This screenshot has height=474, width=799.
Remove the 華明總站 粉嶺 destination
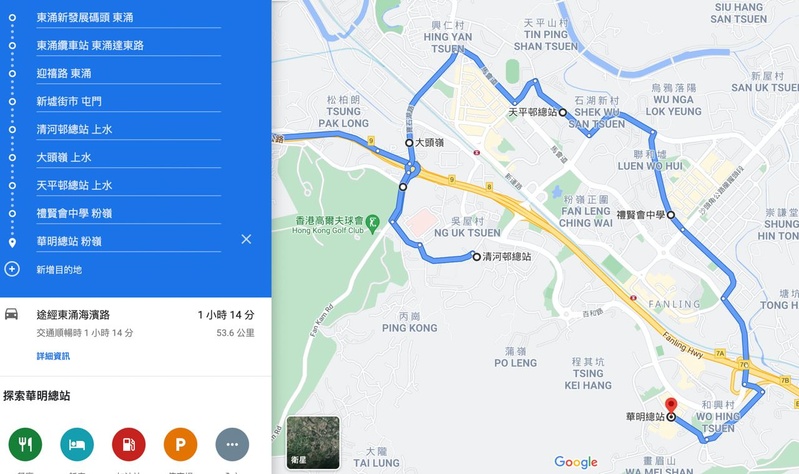click(246, 240)
